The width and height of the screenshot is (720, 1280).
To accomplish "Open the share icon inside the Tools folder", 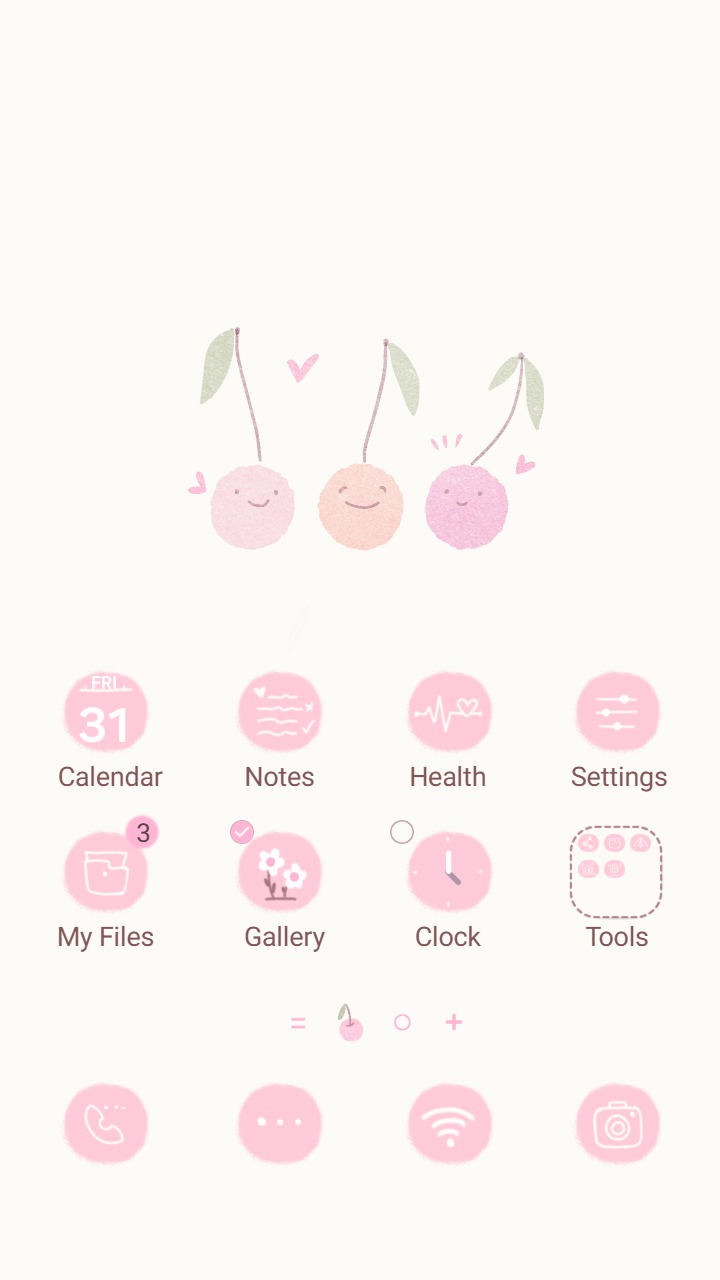I will pyautogui.click(x=590, y=843).
